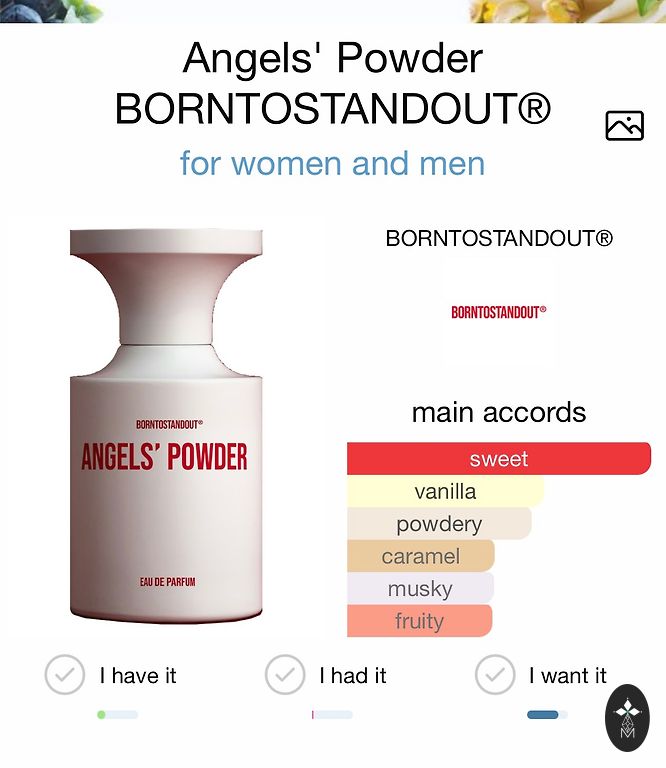
Task: Tap the floating dark emblem button
Action: [x=628, y=717]
